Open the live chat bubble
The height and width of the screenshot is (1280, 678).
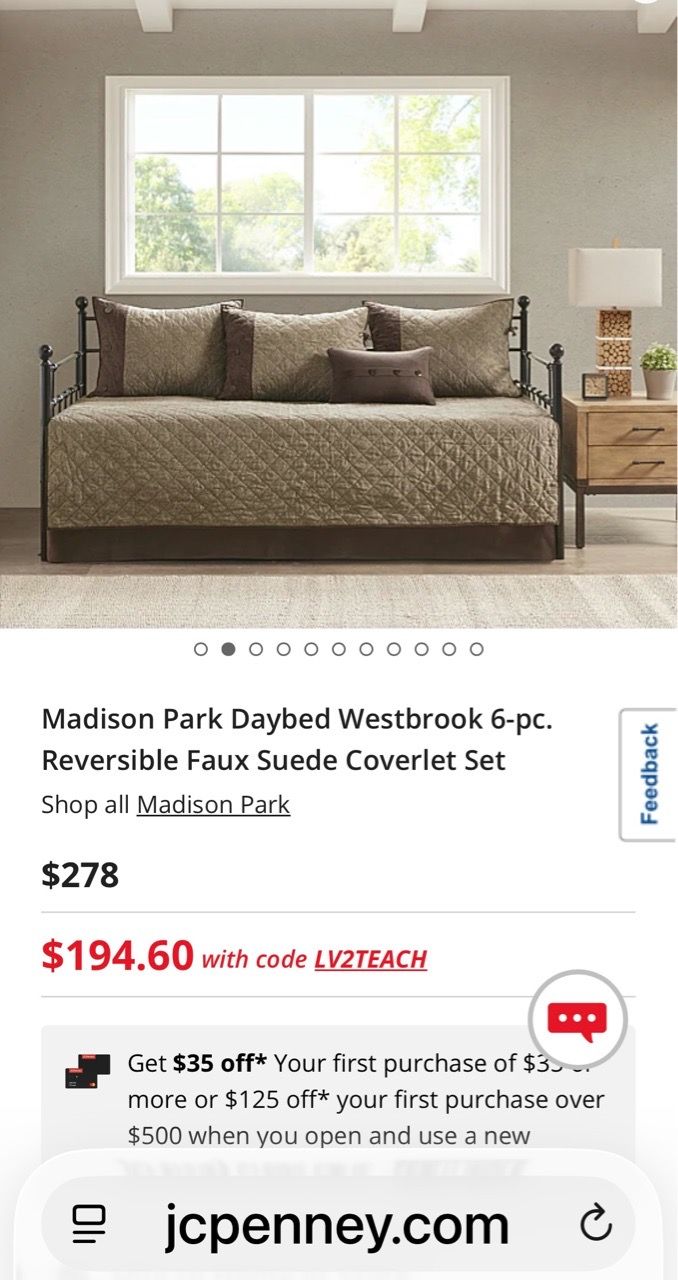pos(577,1020)
